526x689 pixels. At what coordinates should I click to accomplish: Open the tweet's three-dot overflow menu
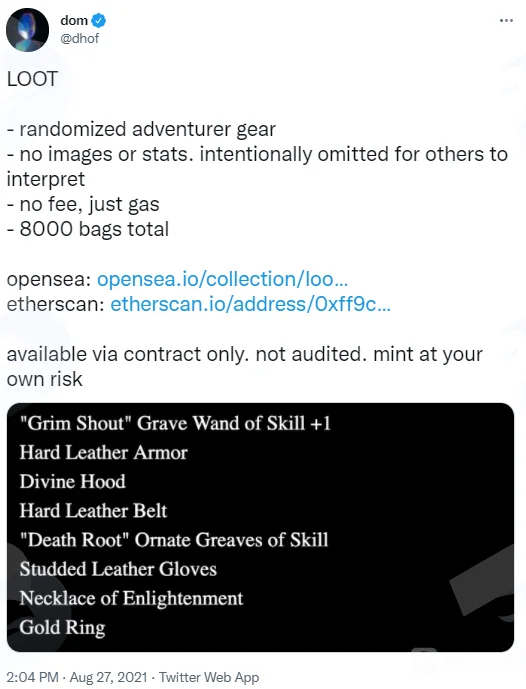tap(506, 21)
